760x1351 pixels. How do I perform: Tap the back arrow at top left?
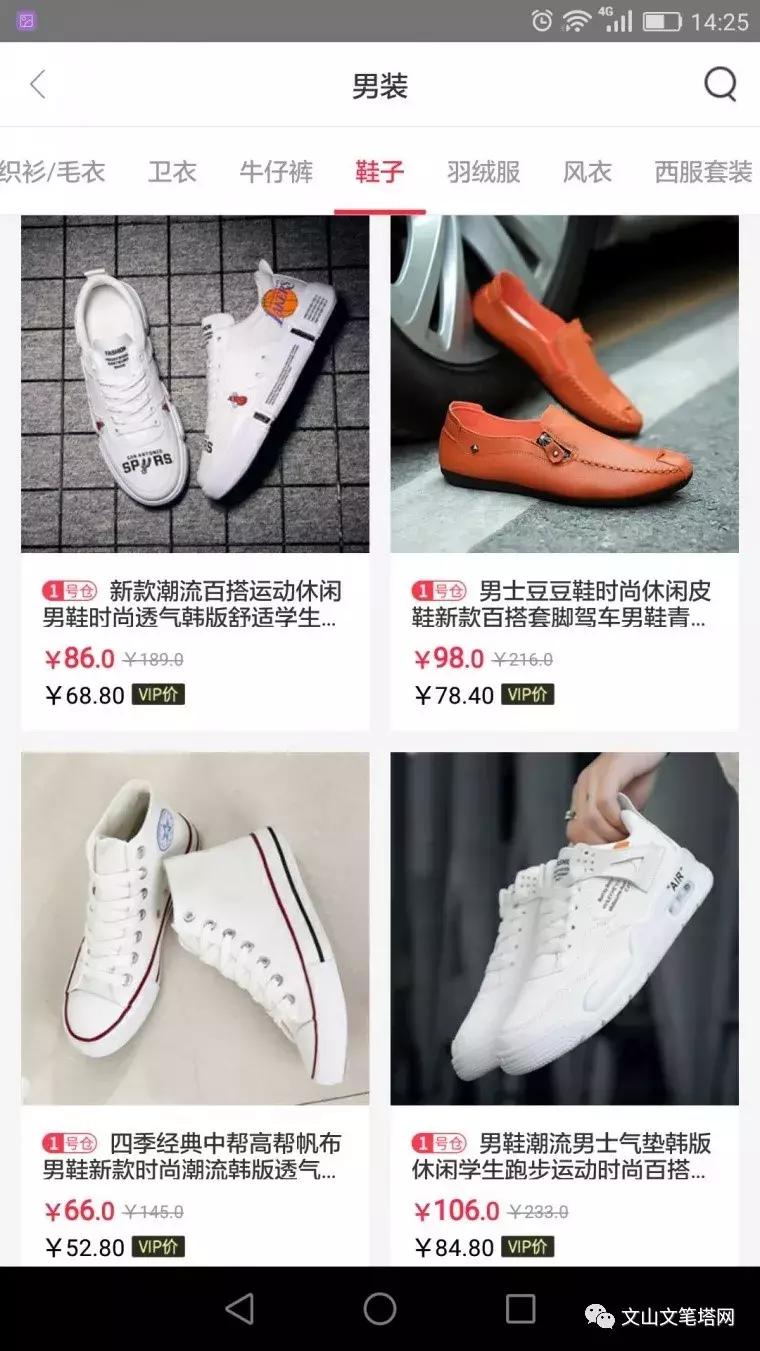point(38,86)
